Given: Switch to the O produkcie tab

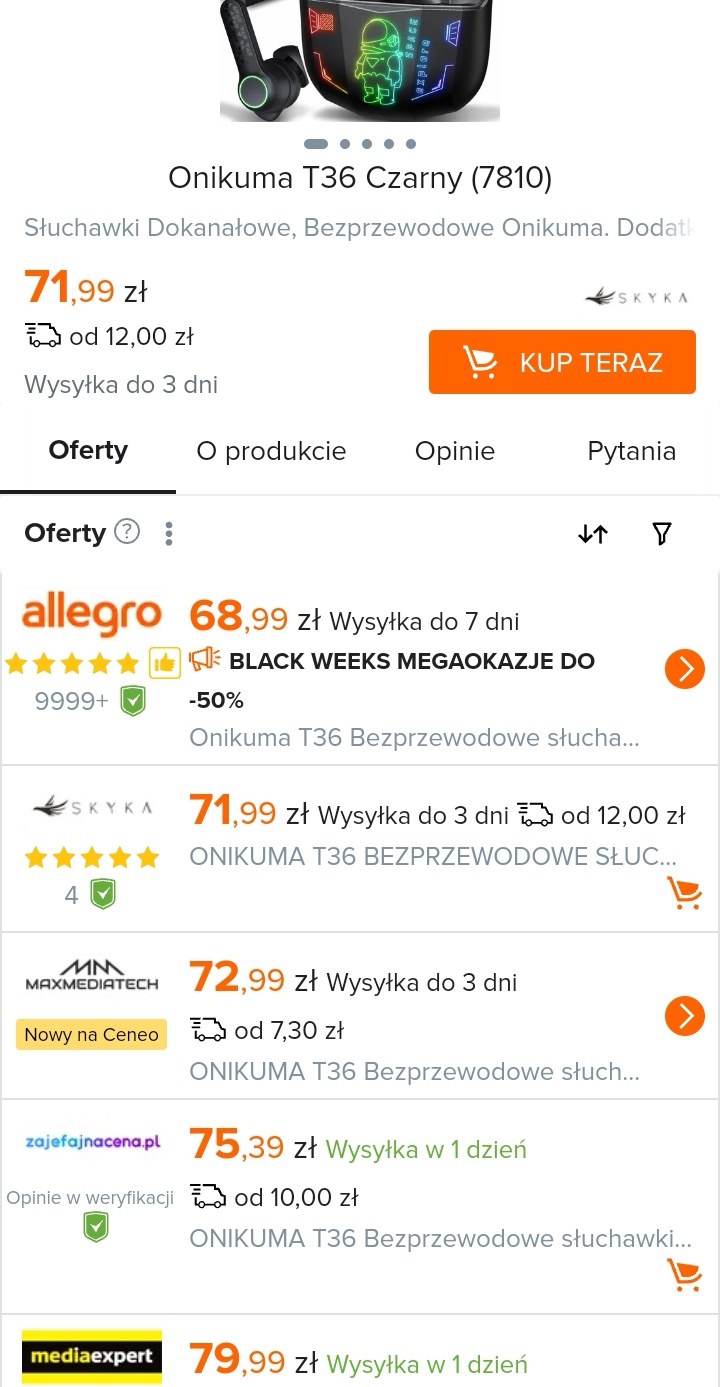Looking at the screenshot, I should coord(271,451).
